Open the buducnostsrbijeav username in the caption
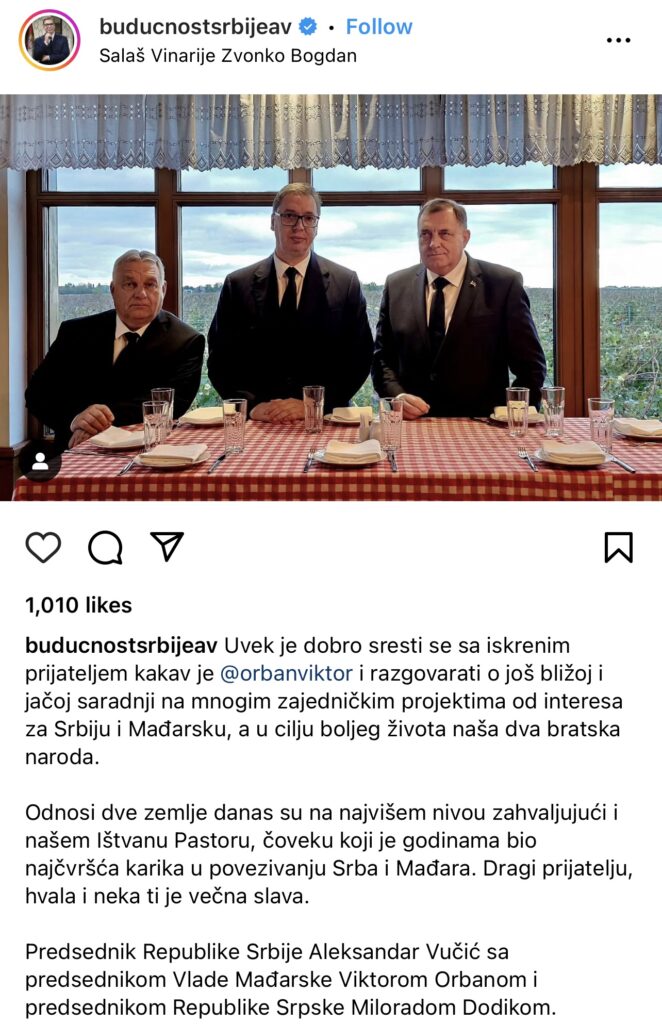This screenshot has height=1024, width=662. click(121, 645)
